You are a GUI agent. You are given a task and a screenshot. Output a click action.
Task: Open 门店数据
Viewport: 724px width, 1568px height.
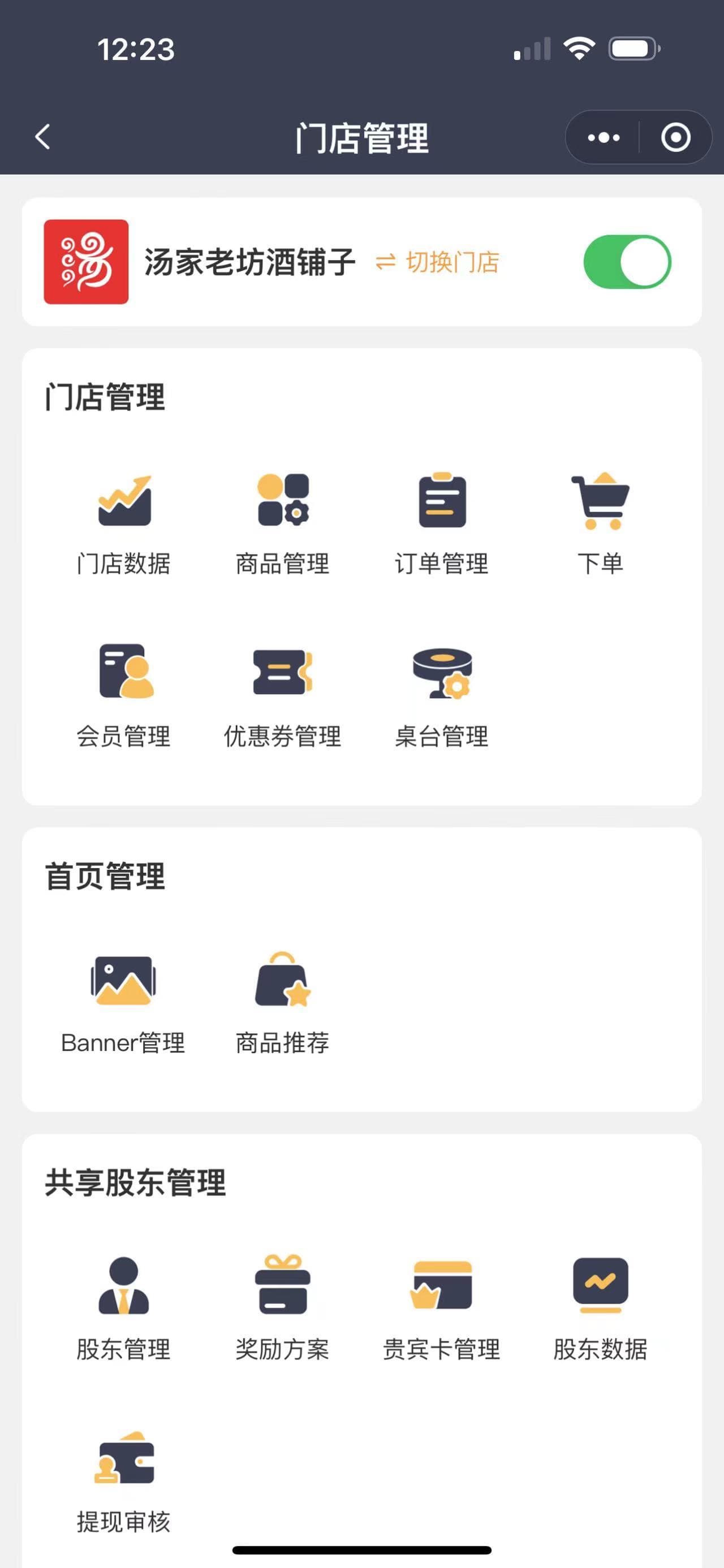coord(124,525)
